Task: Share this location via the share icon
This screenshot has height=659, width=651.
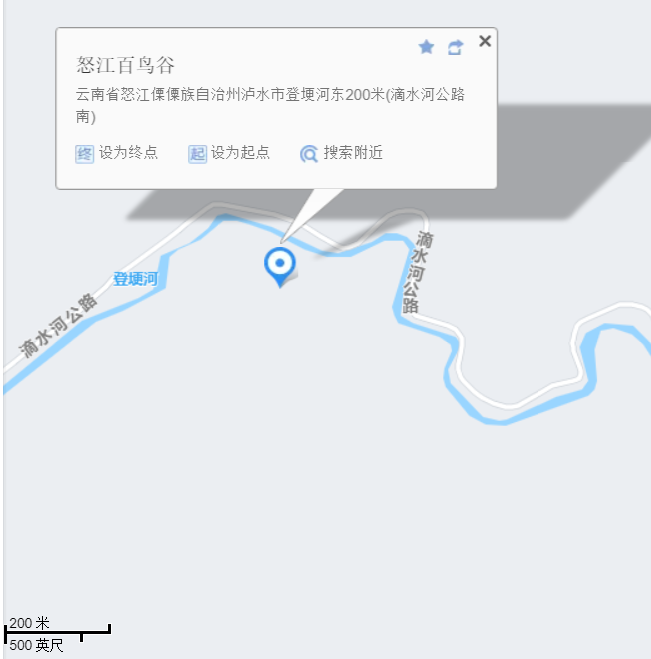Action: coord(455,47)
